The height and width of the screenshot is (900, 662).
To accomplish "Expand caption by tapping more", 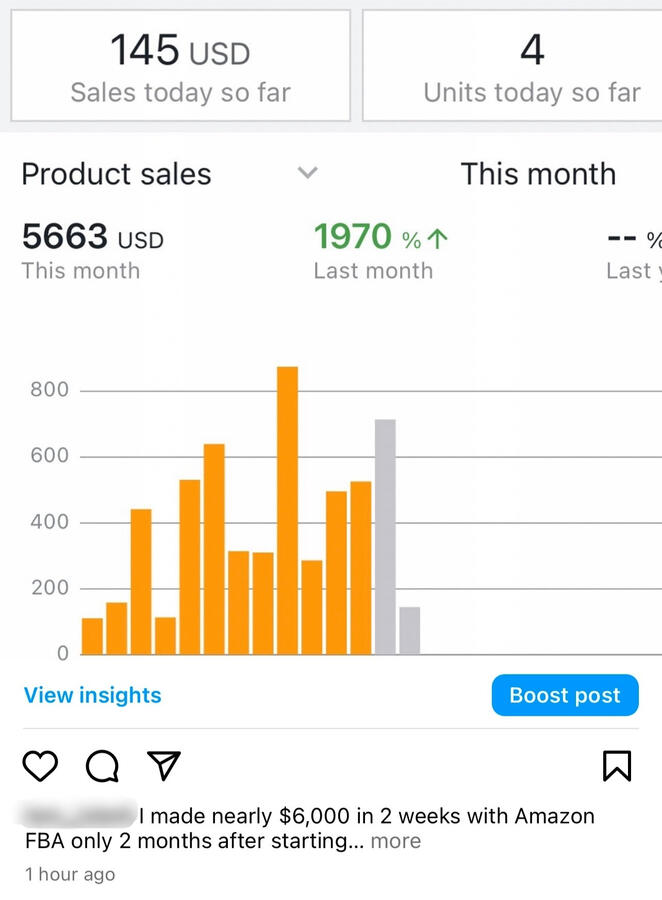I will [x=396, y=841].
